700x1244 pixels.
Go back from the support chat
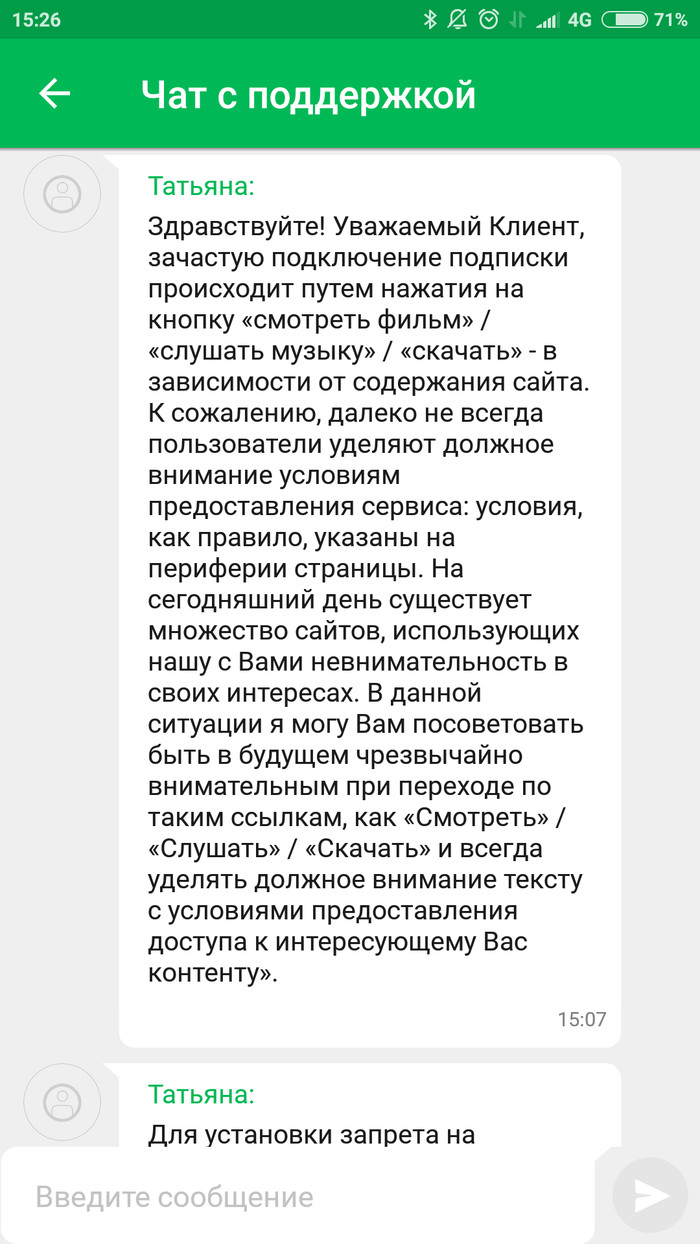tap(54, 94)
